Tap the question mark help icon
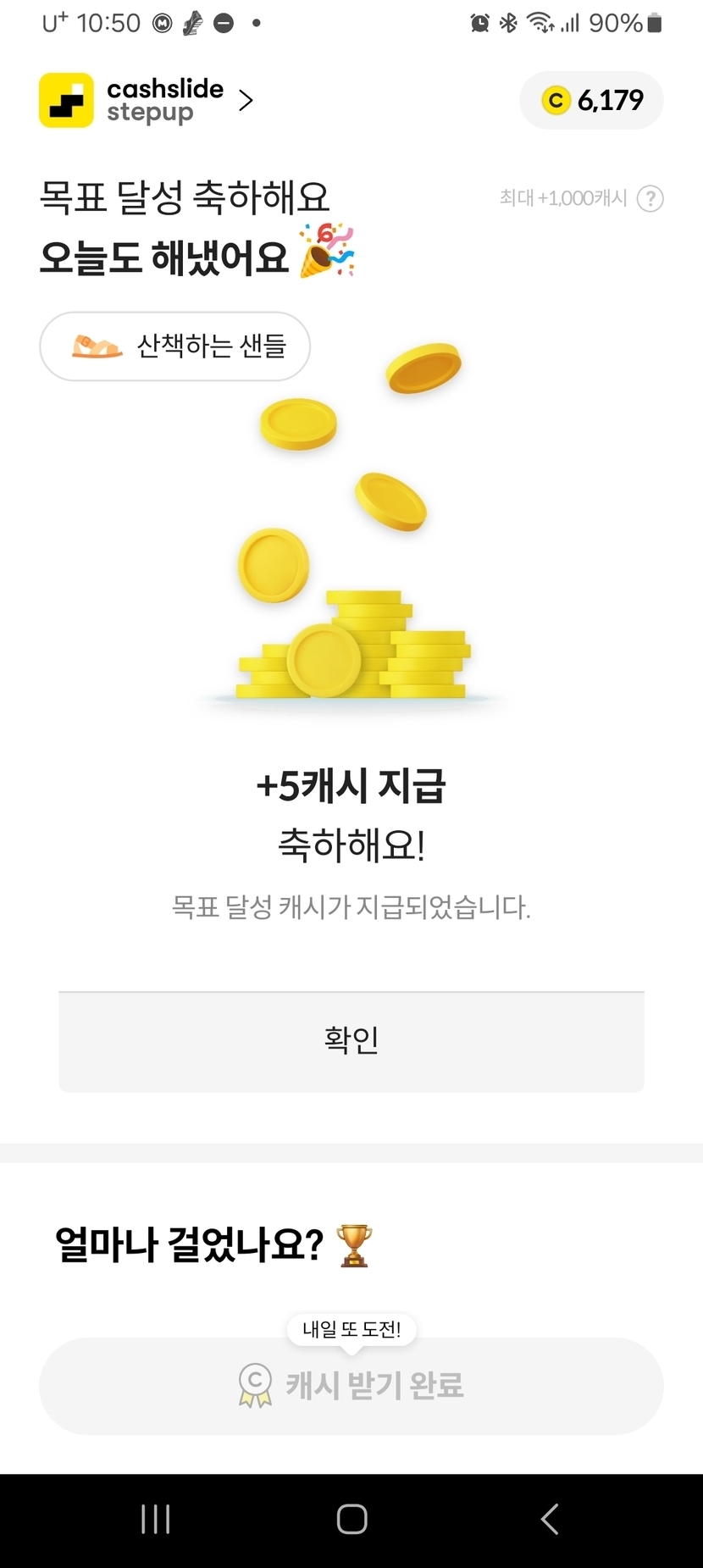Image resolution: width=703 pixels, height=1568 pixels. [x=650, y=198]
